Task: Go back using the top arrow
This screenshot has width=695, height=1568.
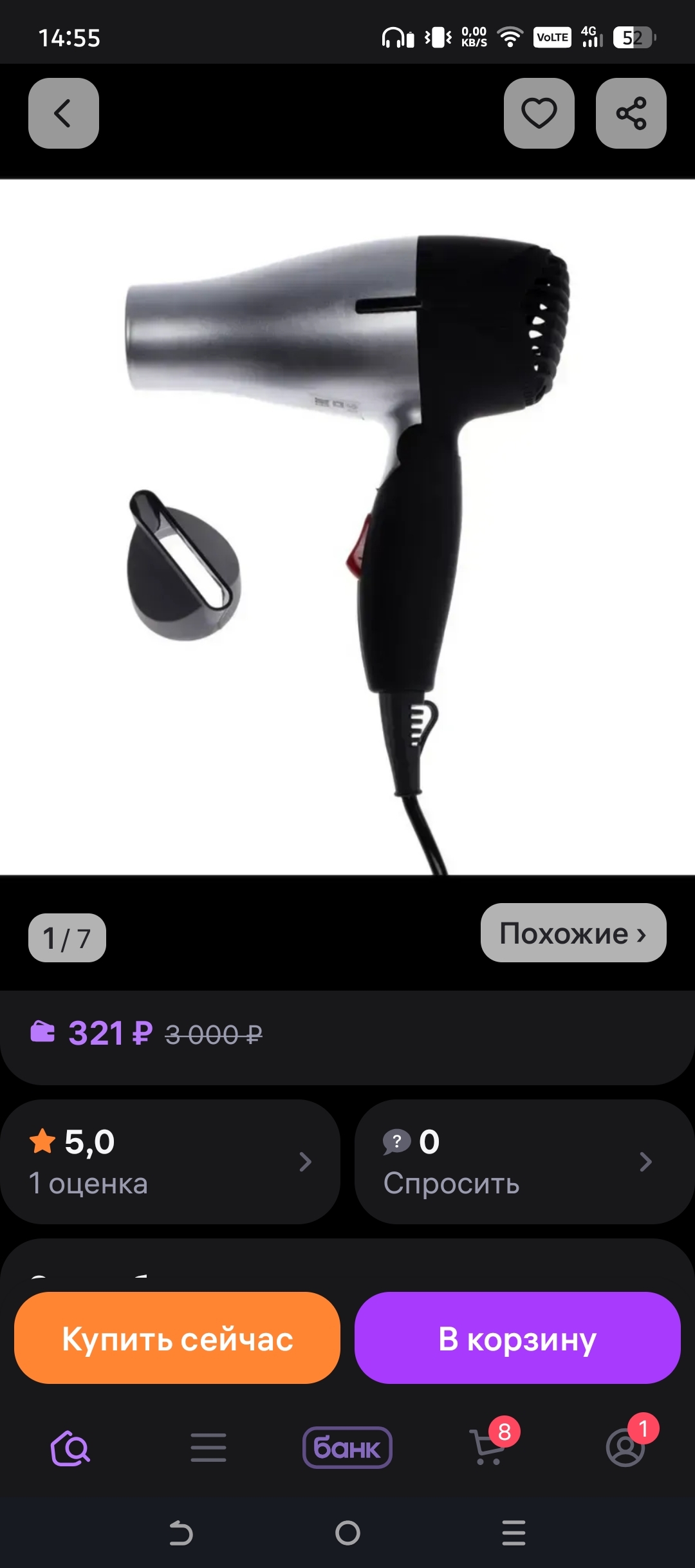Action: click(63, 113)
